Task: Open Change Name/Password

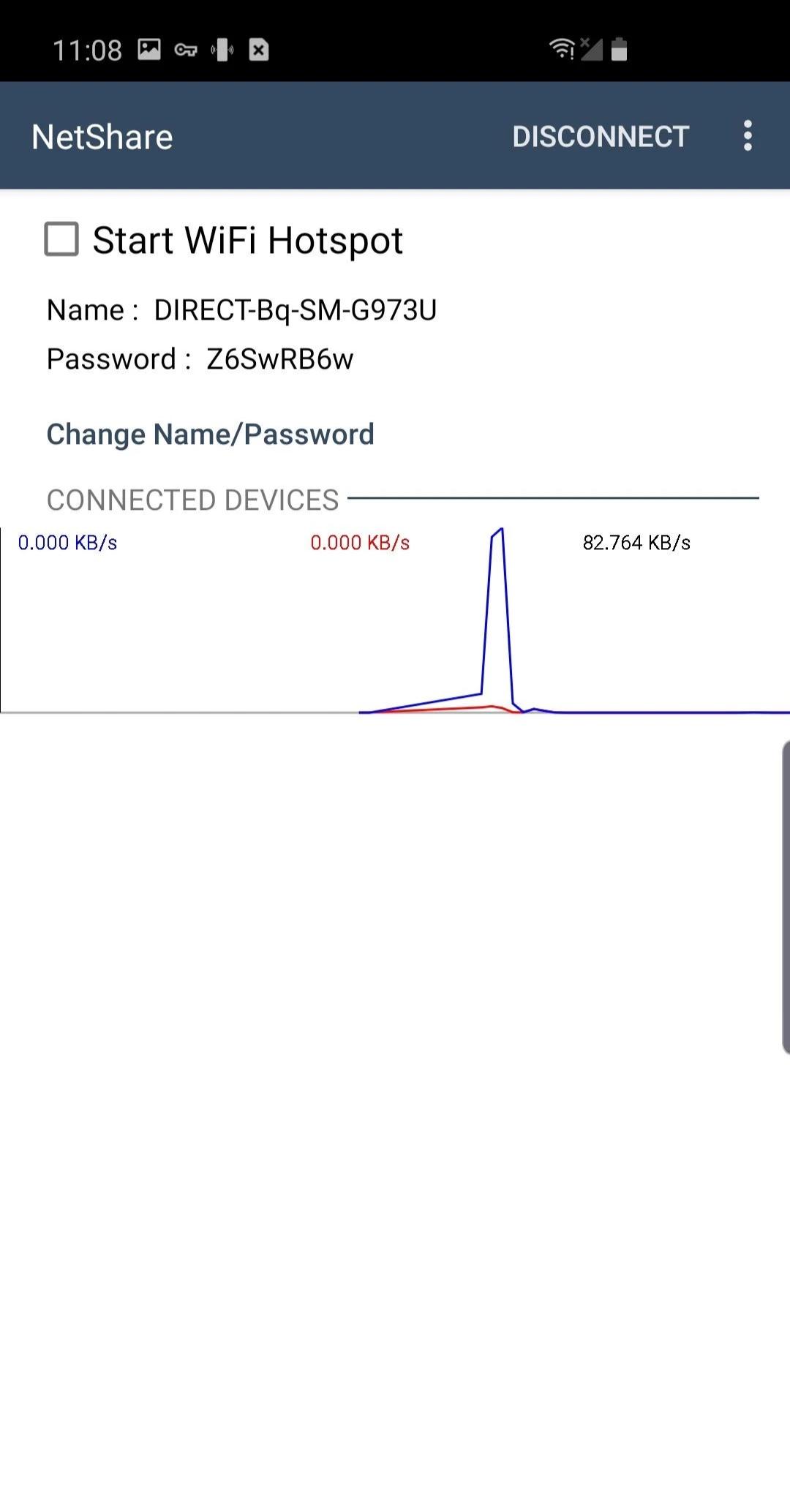Action: pyautogui.click(x=210, y=433)
